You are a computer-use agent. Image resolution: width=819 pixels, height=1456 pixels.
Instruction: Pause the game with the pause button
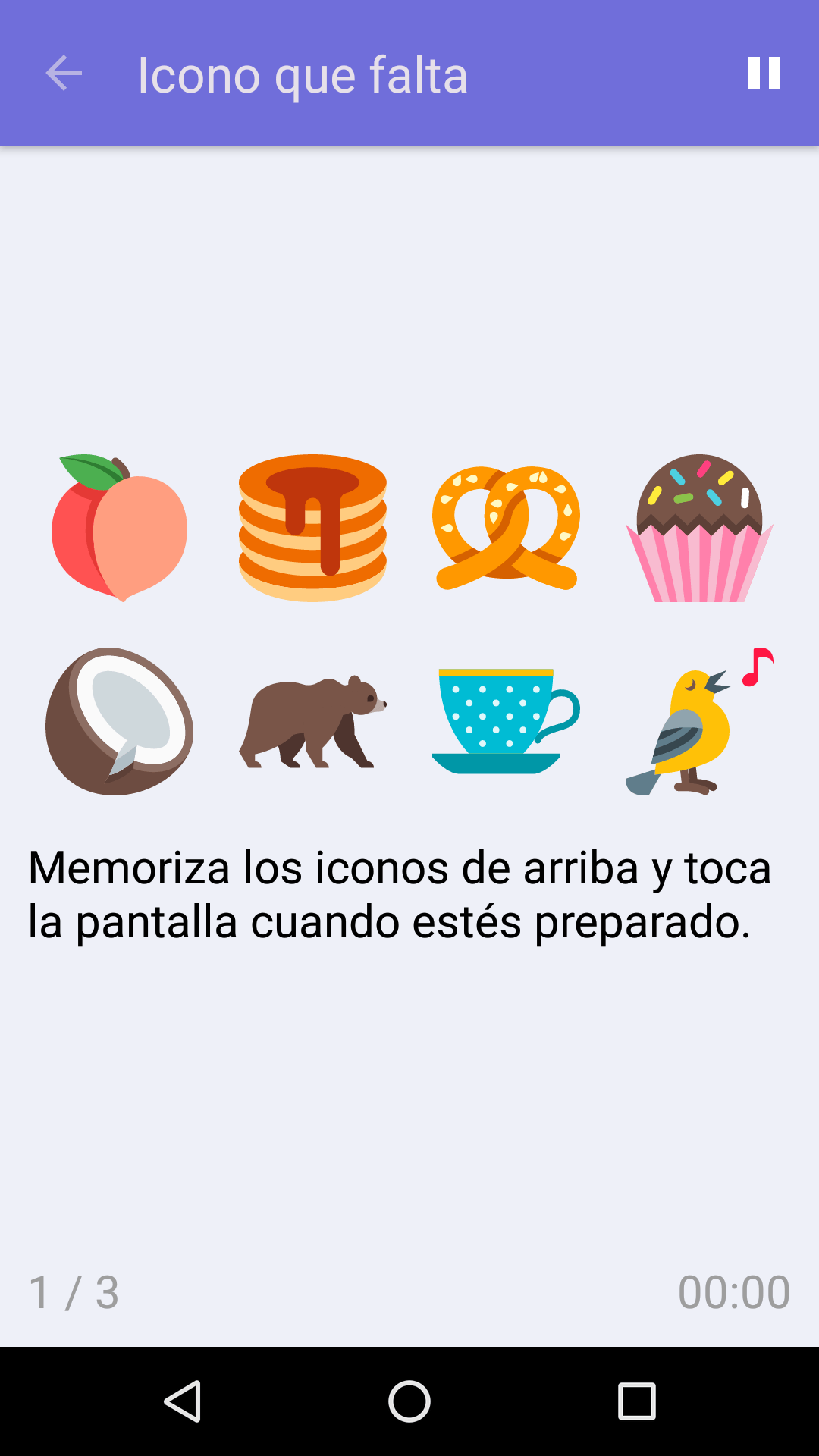[764, 74]
